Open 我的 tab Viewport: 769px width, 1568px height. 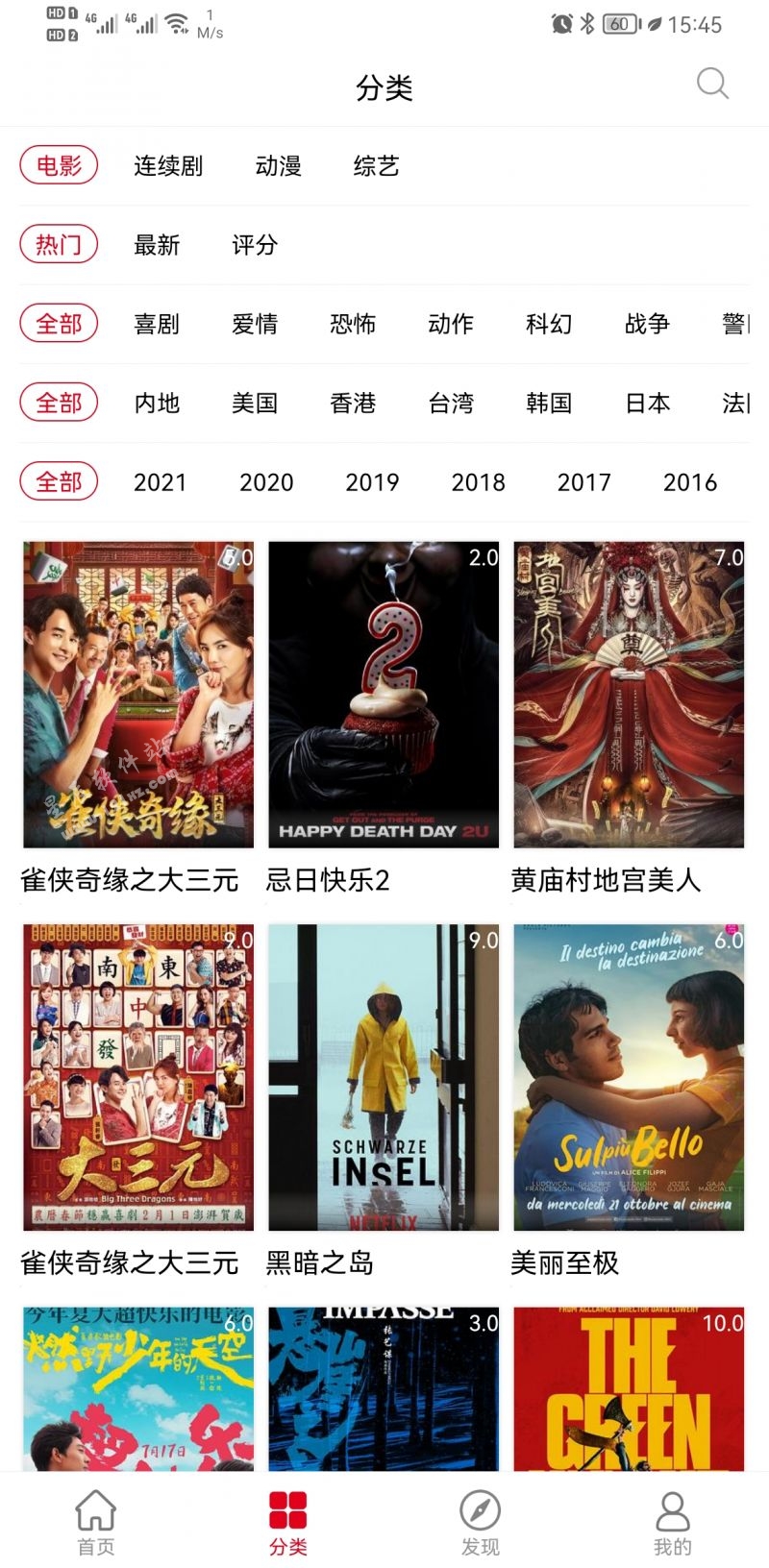pos(673,1522)
